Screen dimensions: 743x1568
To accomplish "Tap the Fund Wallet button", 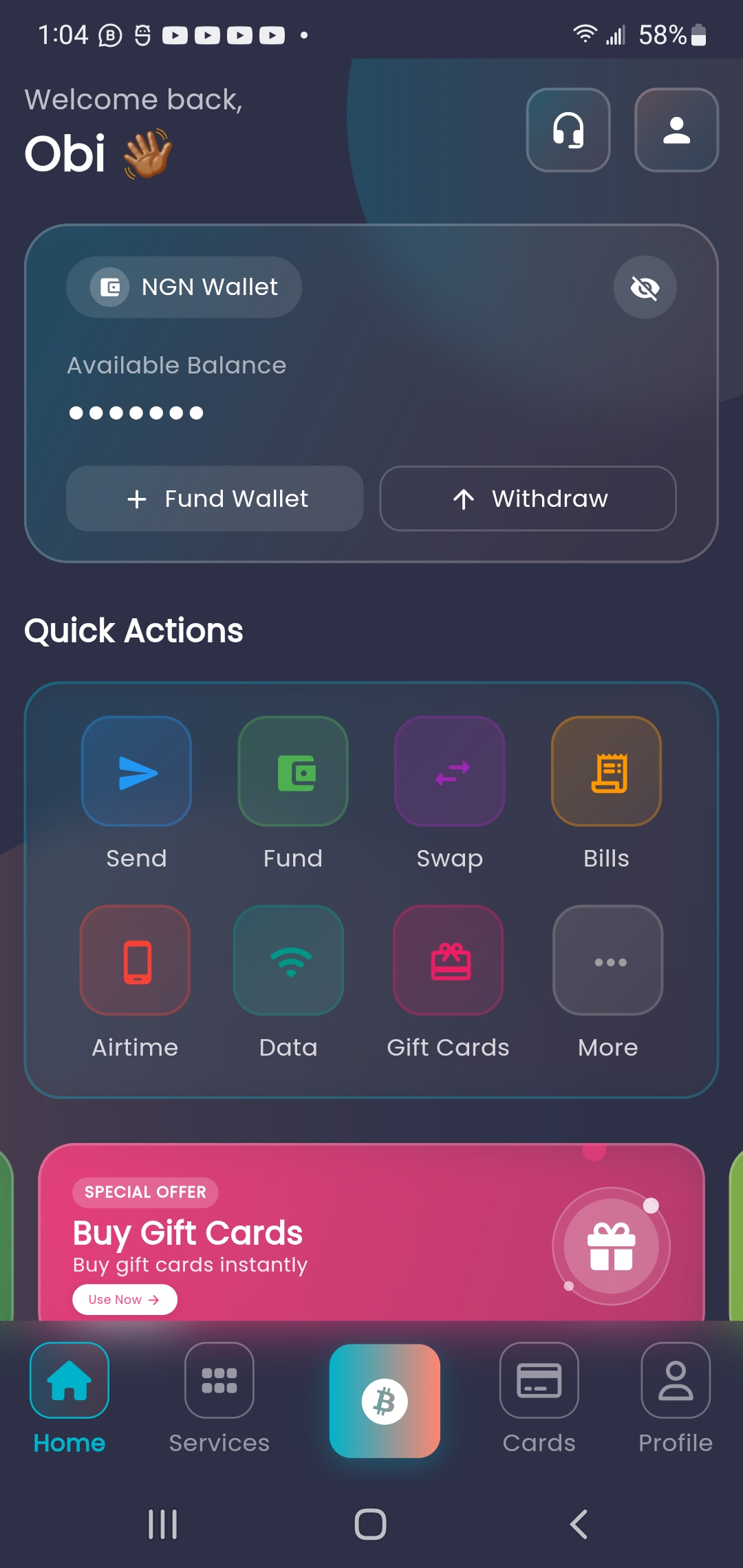I will (215, 499).
